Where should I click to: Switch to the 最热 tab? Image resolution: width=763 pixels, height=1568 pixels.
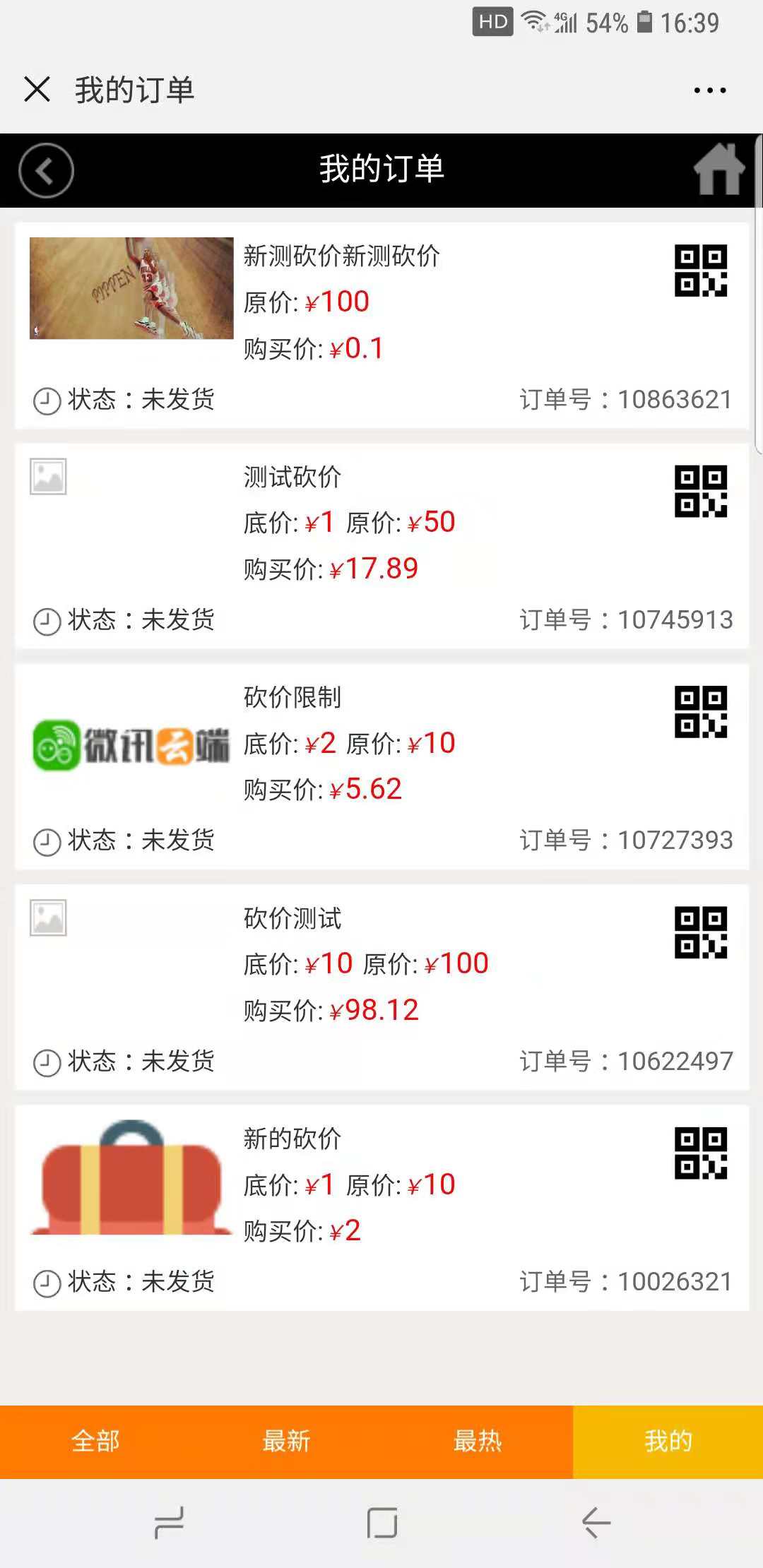pyautogui.click(x=477, y=1441)
